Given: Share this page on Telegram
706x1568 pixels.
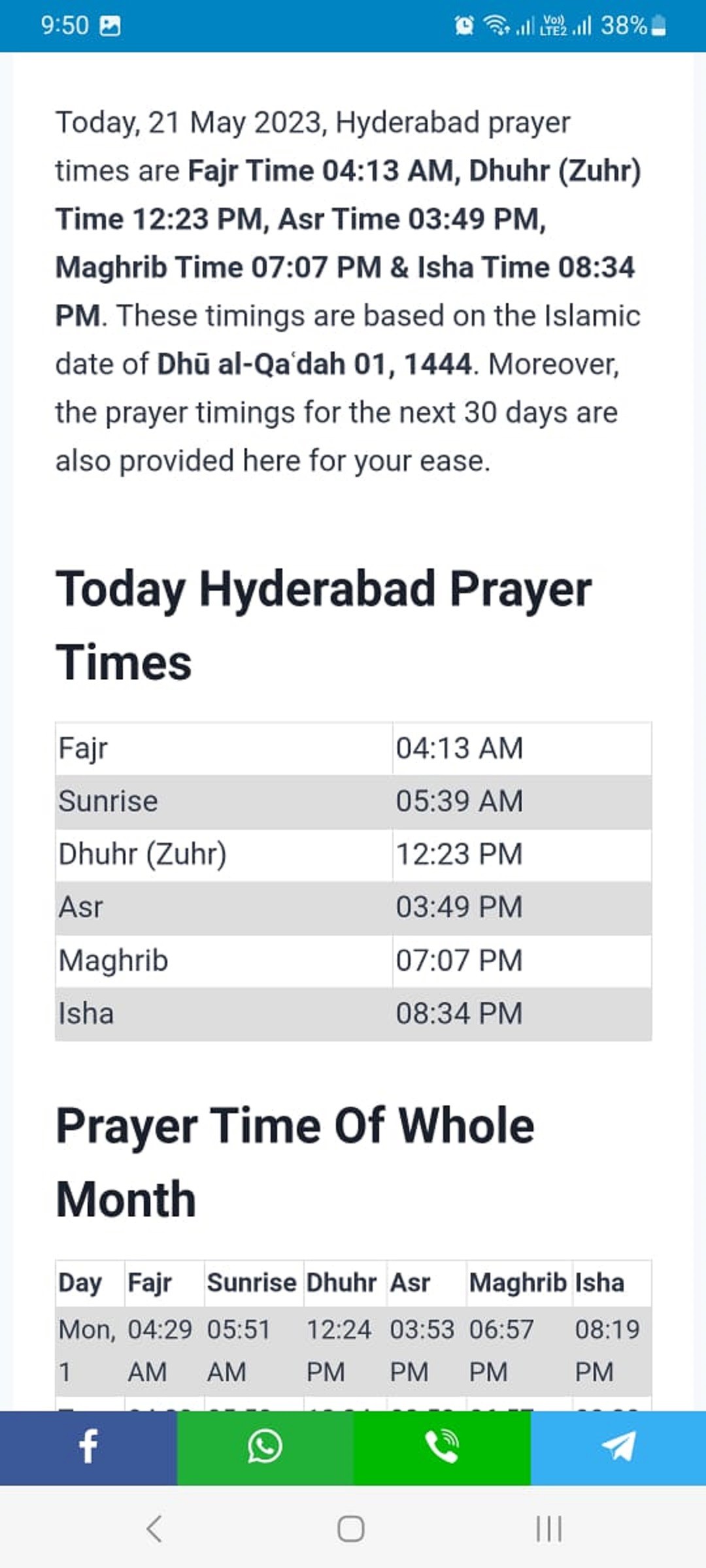Looking at the screenshot, I should pyautogui.click(x=618, y=1447).
